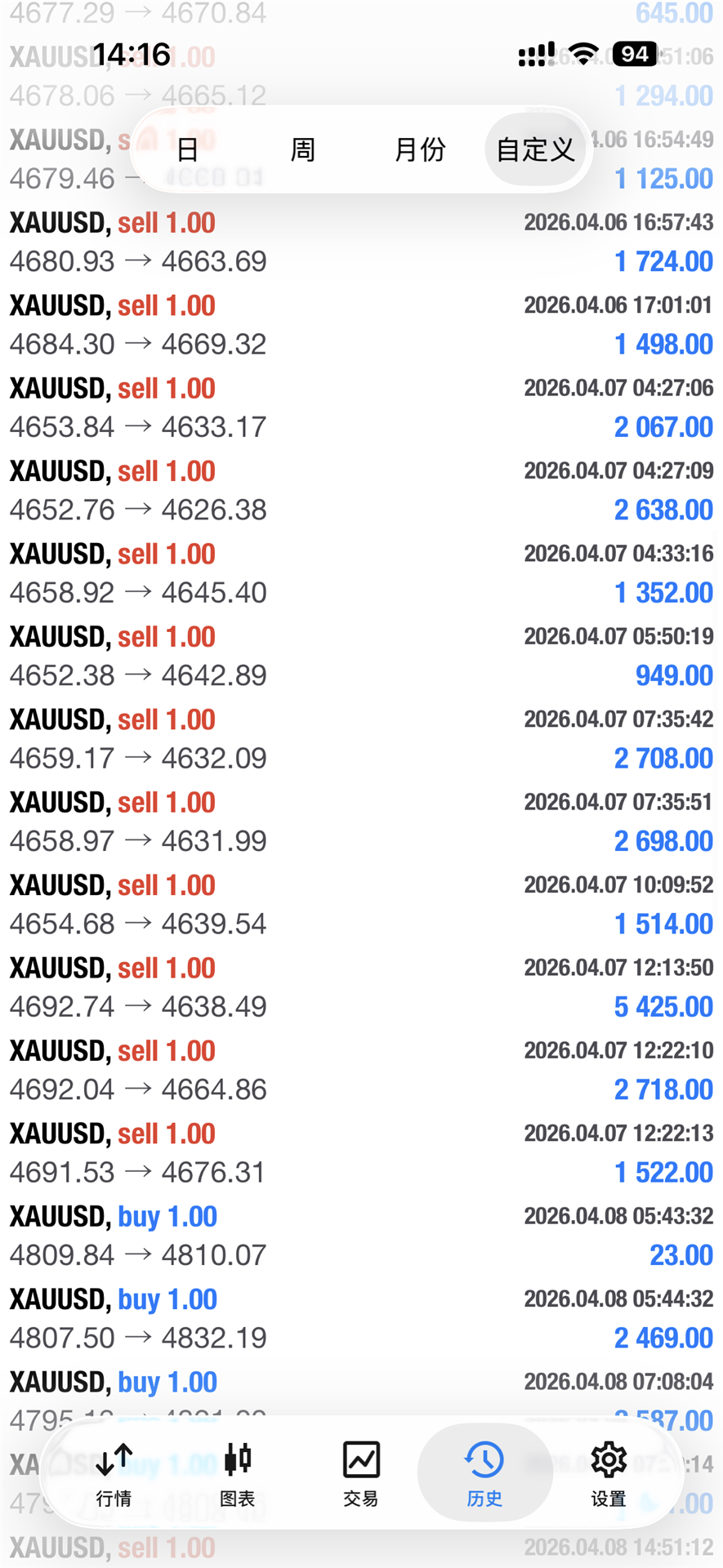This screenshot has height=1568, width=723.
Task: View the sell trade with 949.00 profit
Action: click(361, 656)
